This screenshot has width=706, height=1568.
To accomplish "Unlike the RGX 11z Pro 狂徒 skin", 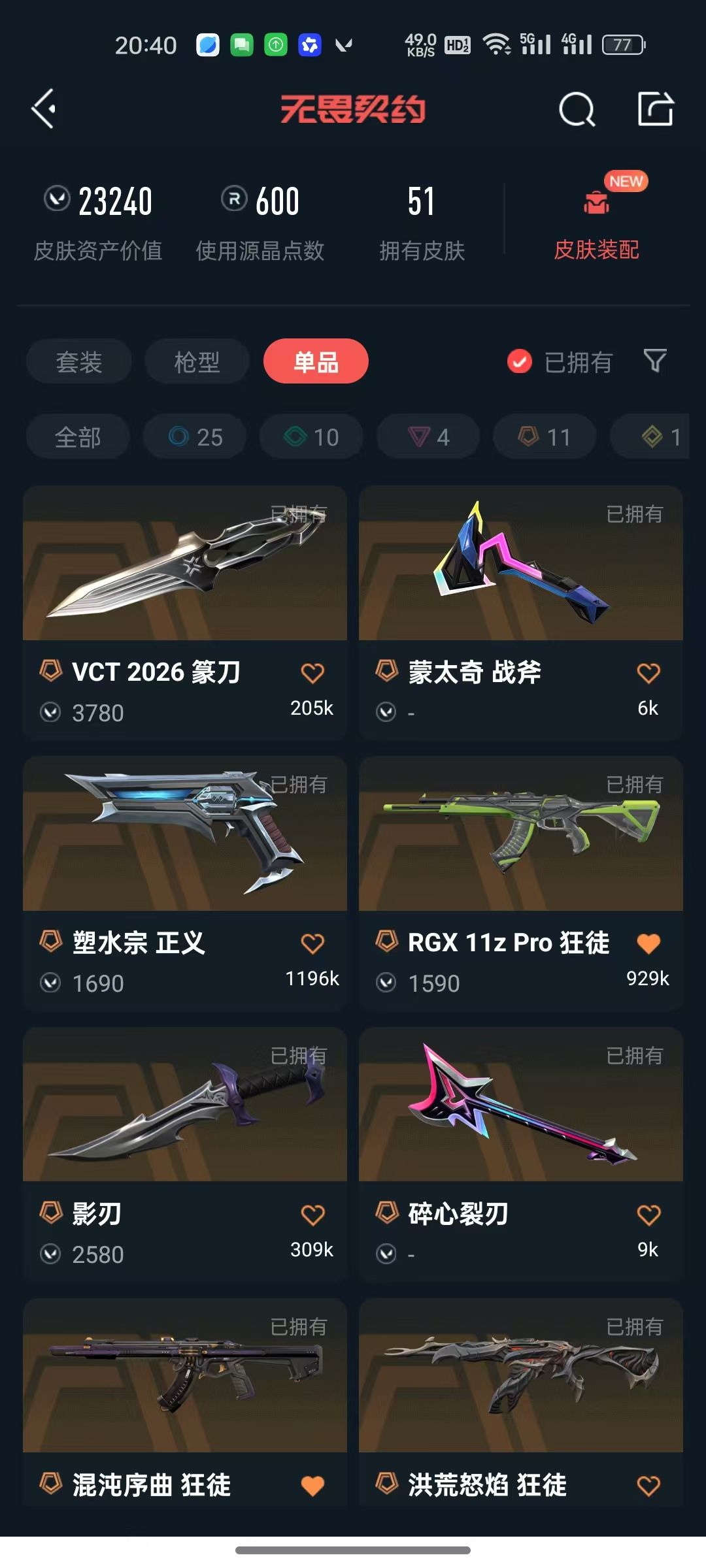I will tap(648, 943).
